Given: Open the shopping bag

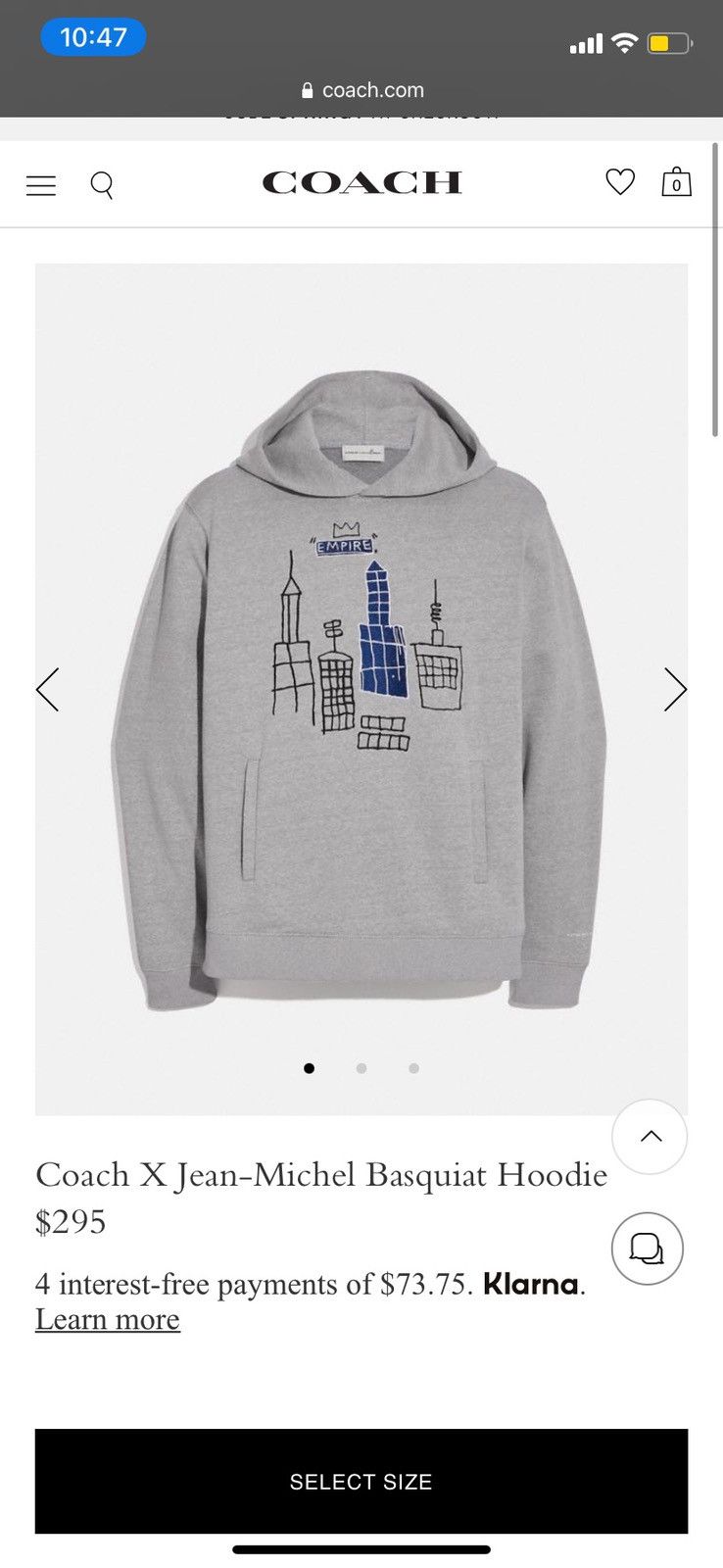Looking at the screenshot, I should click(676, 182).
